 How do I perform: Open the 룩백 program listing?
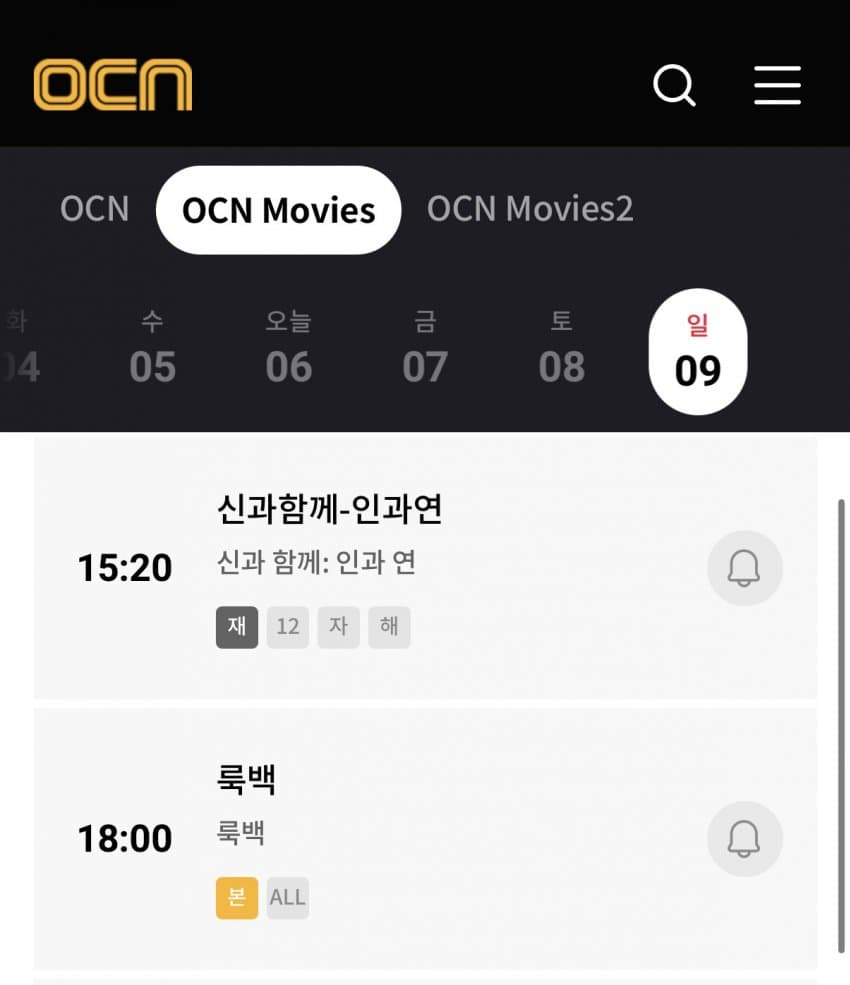247,780
